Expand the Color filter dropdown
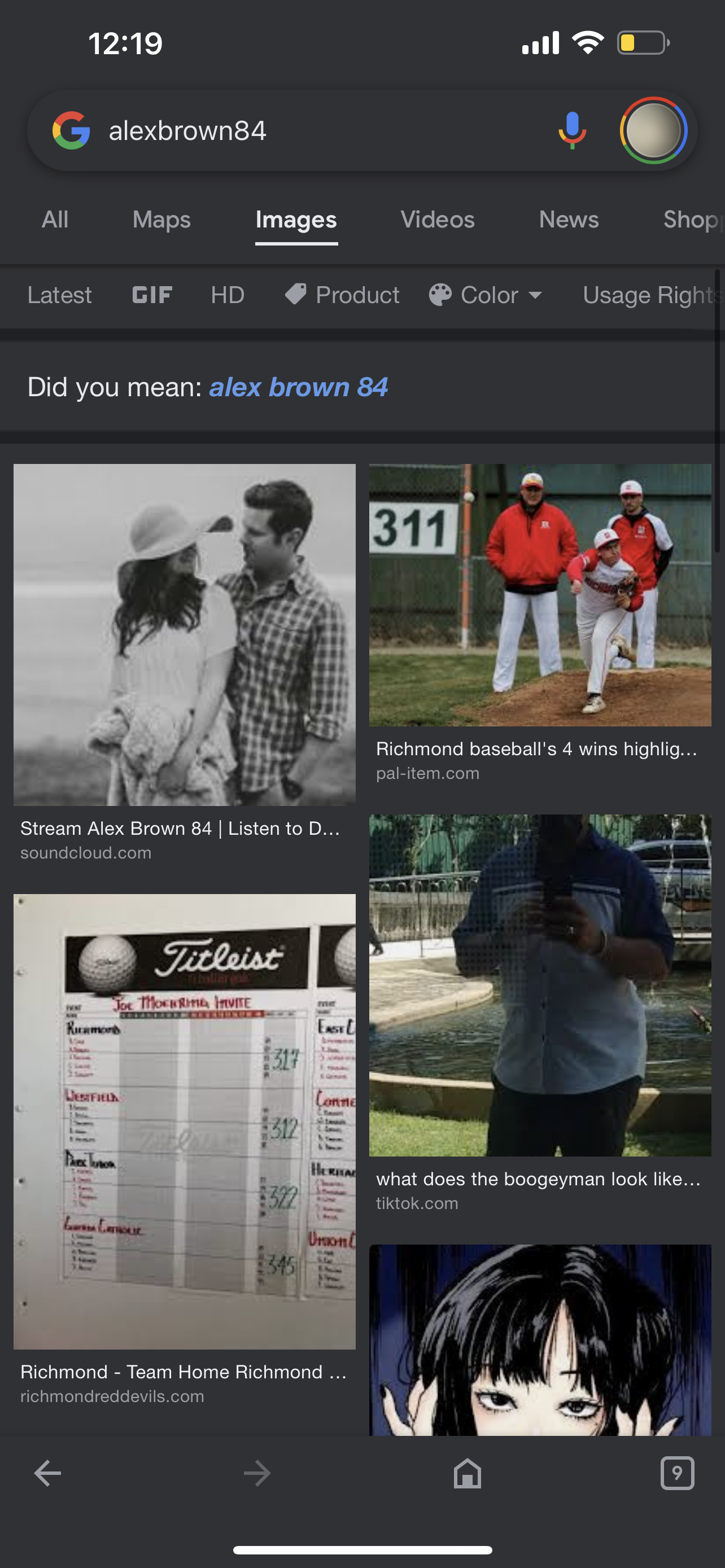This screenshot has width=725, height=1568. click(486, 295)
